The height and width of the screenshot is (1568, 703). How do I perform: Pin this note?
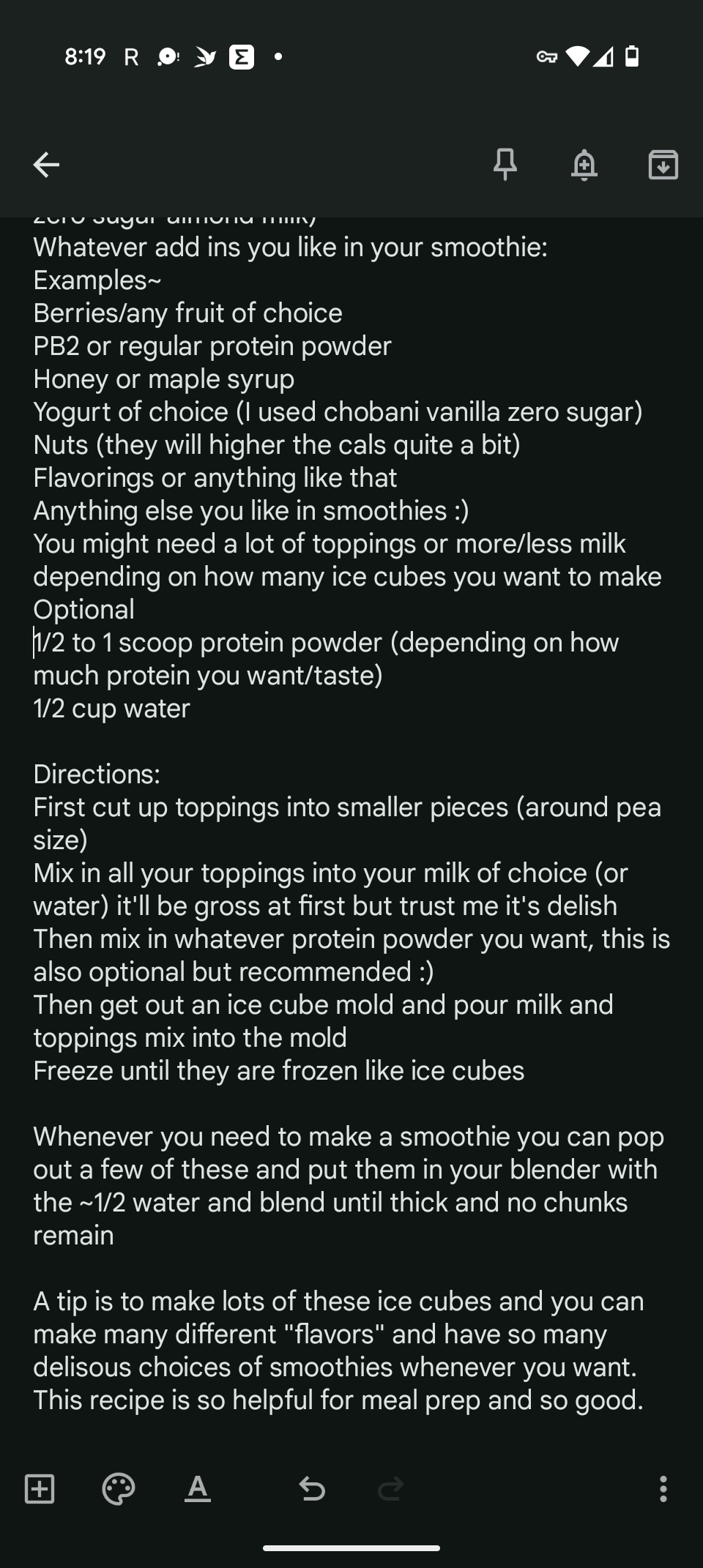coord(505,164)
